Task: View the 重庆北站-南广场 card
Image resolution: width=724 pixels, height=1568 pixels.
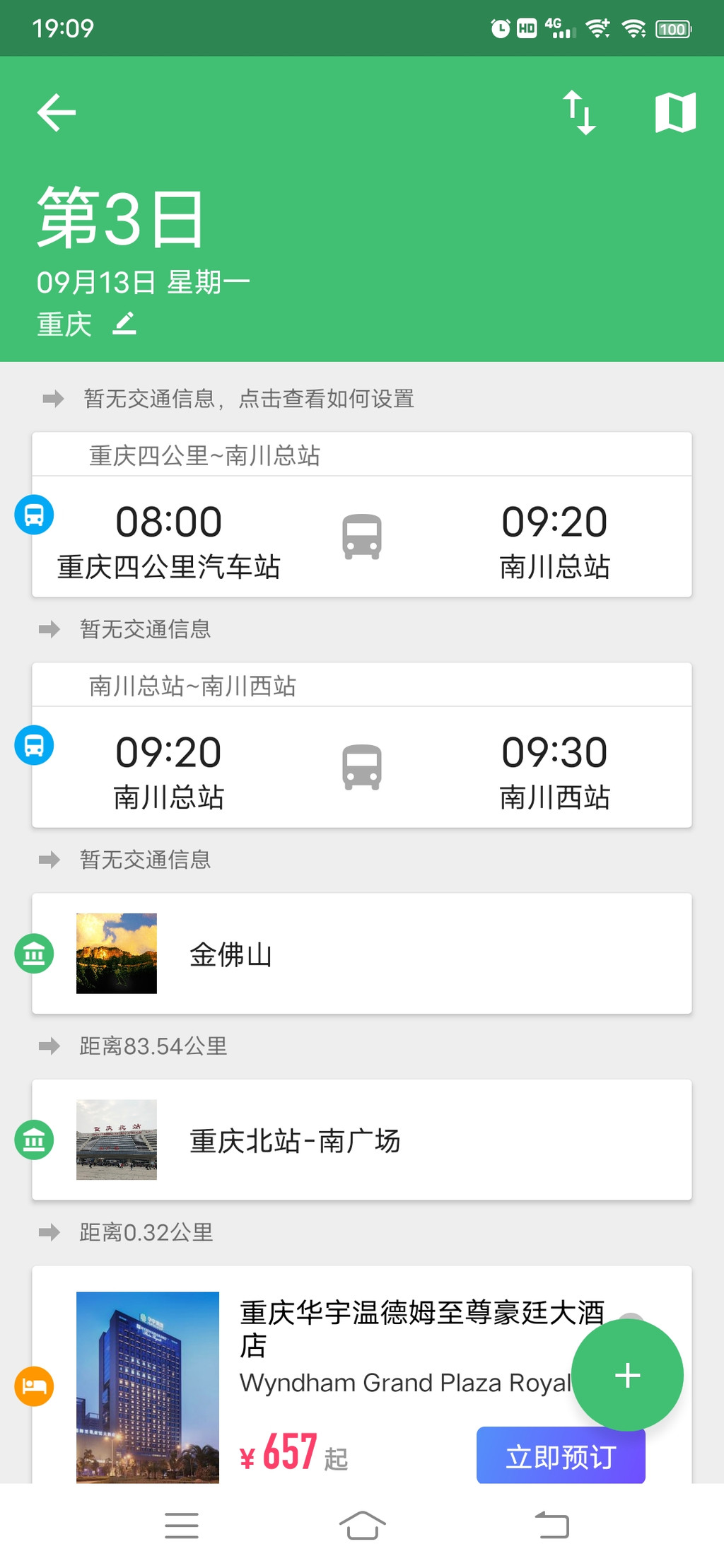Action: [x=361, y=1140]
